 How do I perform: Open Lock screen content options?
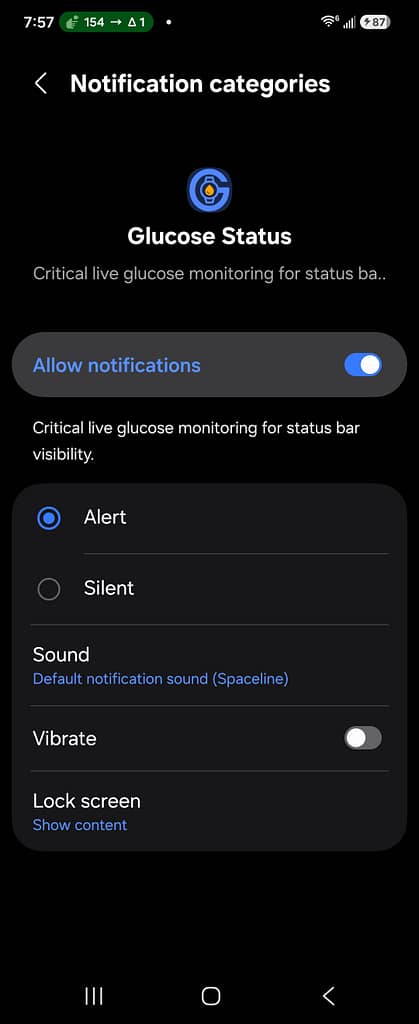pos(210,811)
